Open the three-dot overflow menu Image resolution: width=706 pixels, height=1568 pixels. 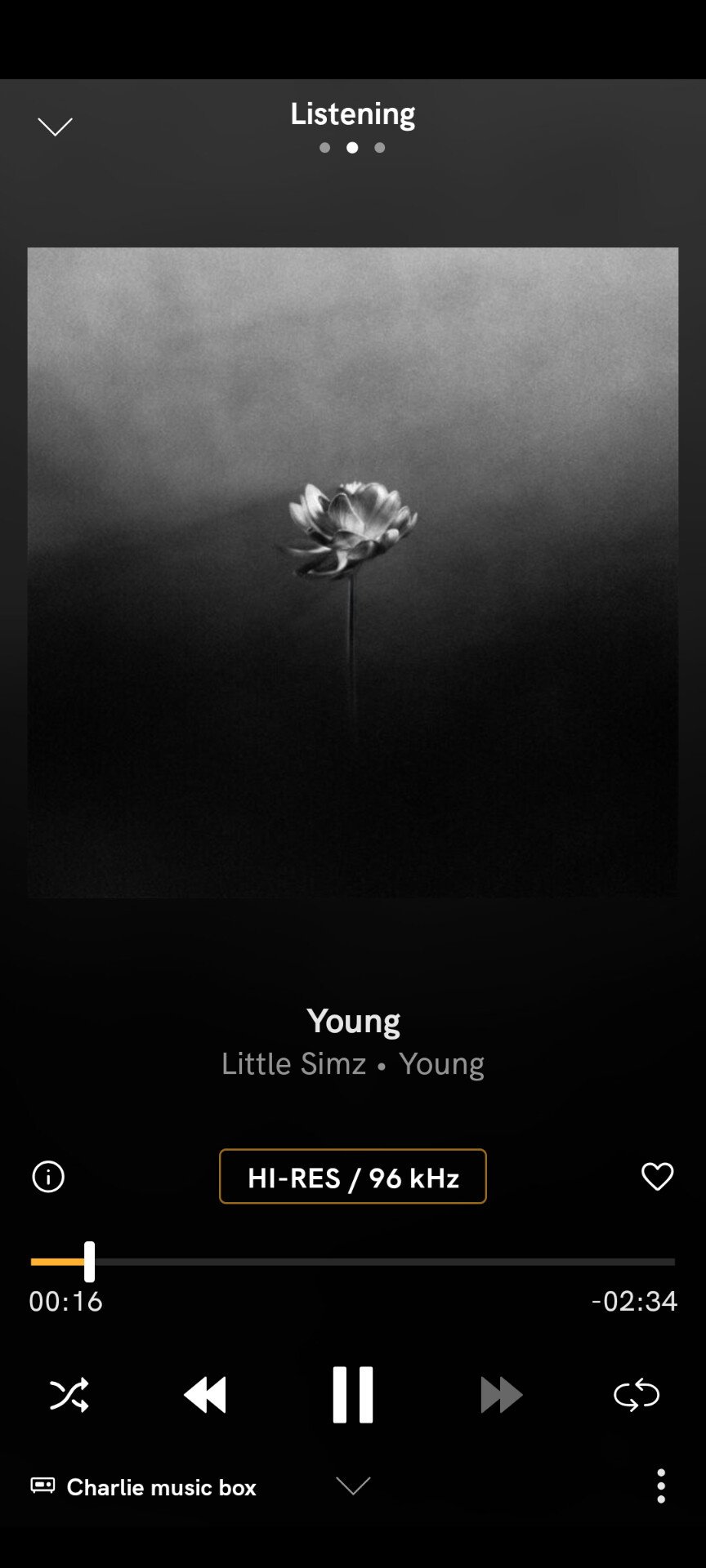pyautogui.click(x=661, y=1486)
